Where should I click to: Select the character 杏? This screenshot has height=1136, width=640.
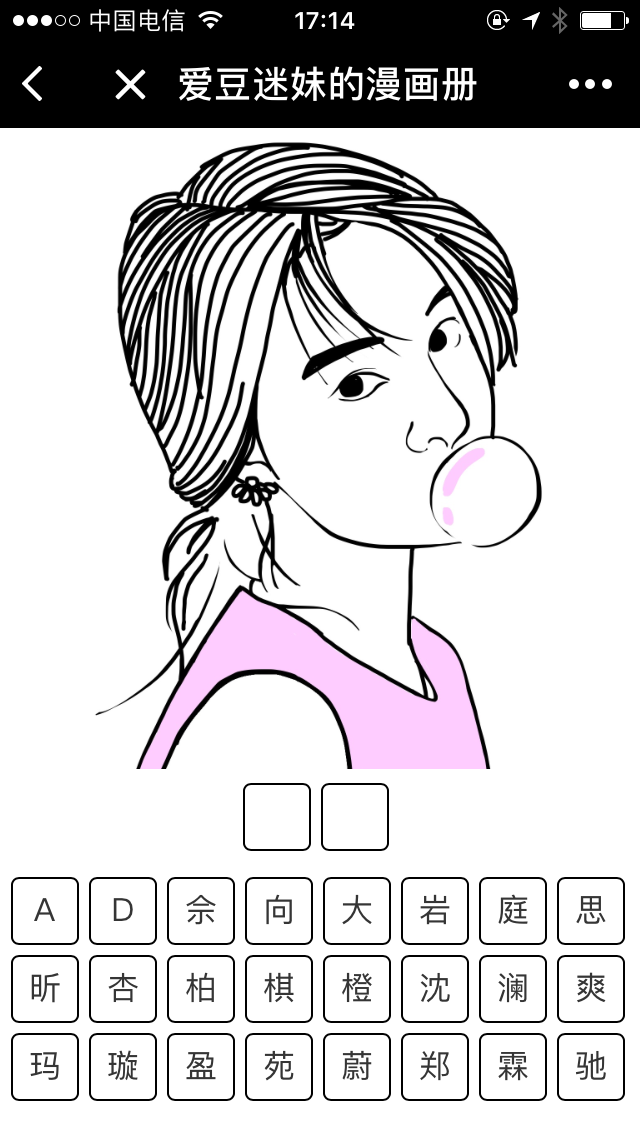click(123, 989)
